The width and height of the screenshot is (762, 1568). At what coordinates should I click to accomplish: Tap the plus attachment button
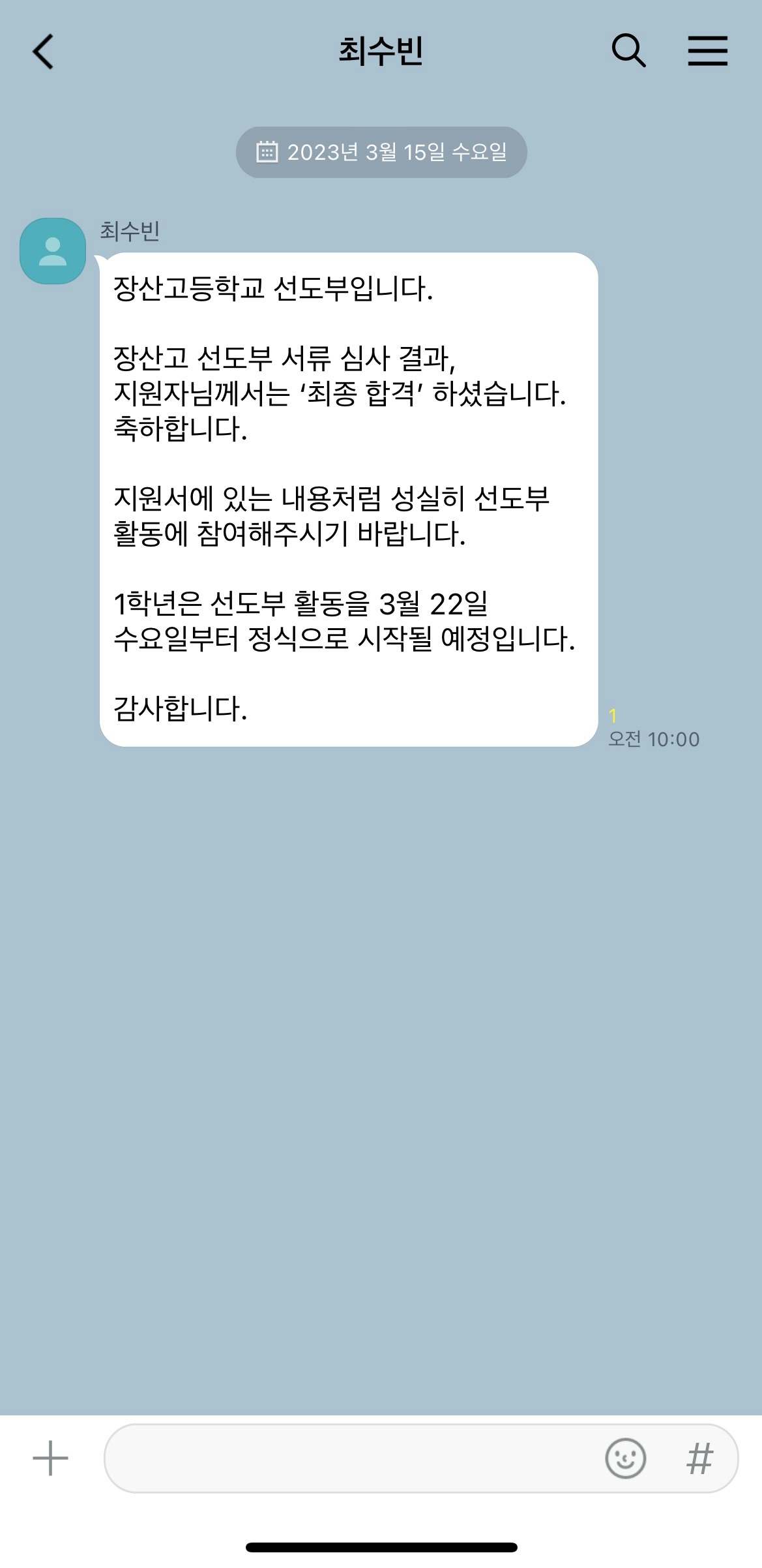(50, 1458)
